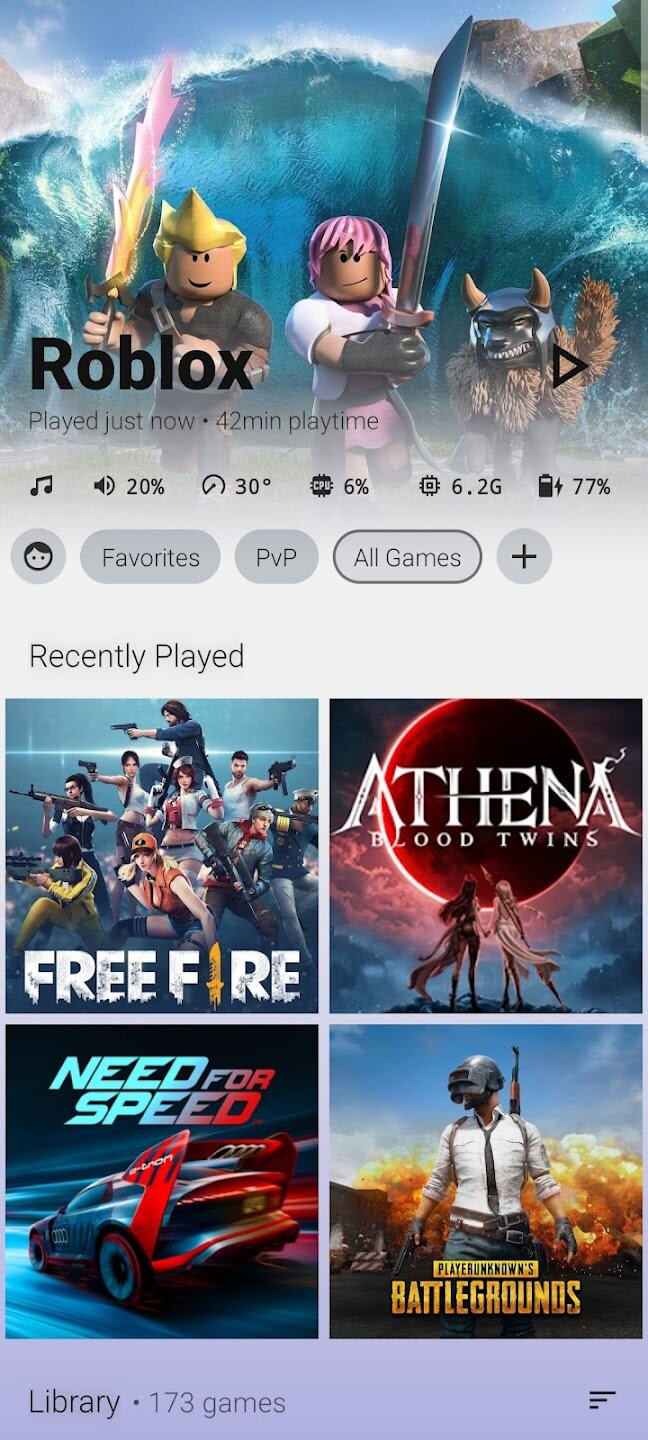The height and width of the screenshot is (1440, 648).
Task: Open PlayerUnknown's Battlegrounds tile
Action: pos(486,1181)
